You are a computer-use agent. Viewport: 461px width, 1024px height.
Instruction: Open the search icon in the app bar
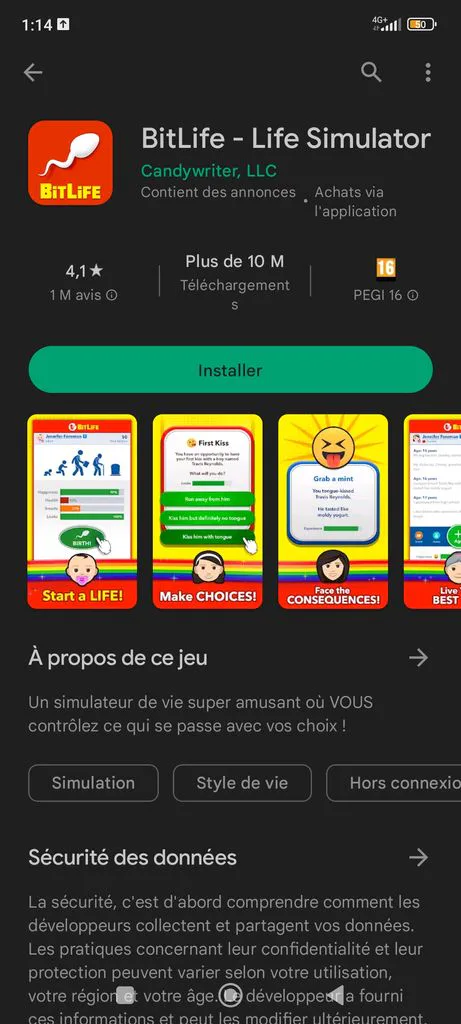(x=371, y=72)
